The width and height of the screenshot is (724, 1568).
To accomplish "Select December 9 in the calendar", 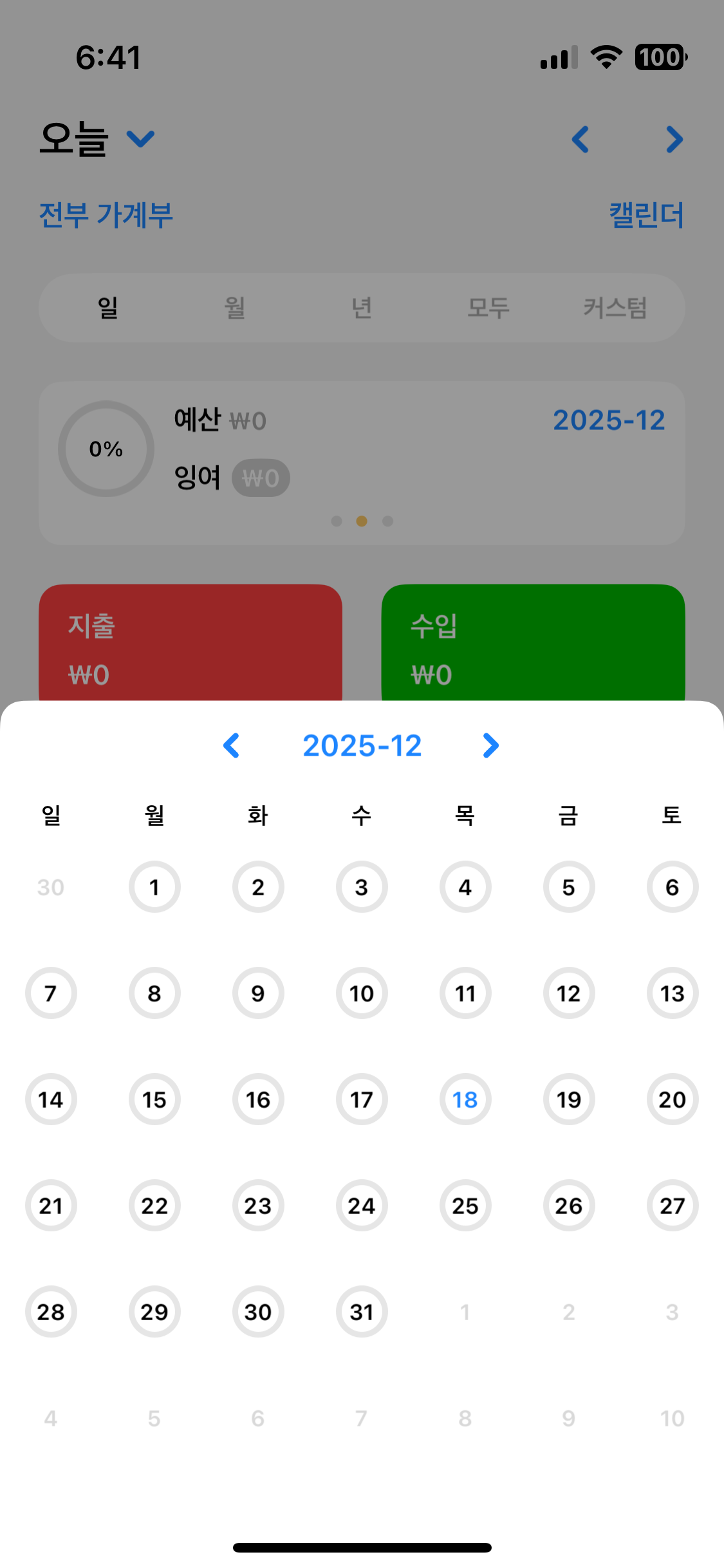I will pyautogui.click(x=258, y=993).
